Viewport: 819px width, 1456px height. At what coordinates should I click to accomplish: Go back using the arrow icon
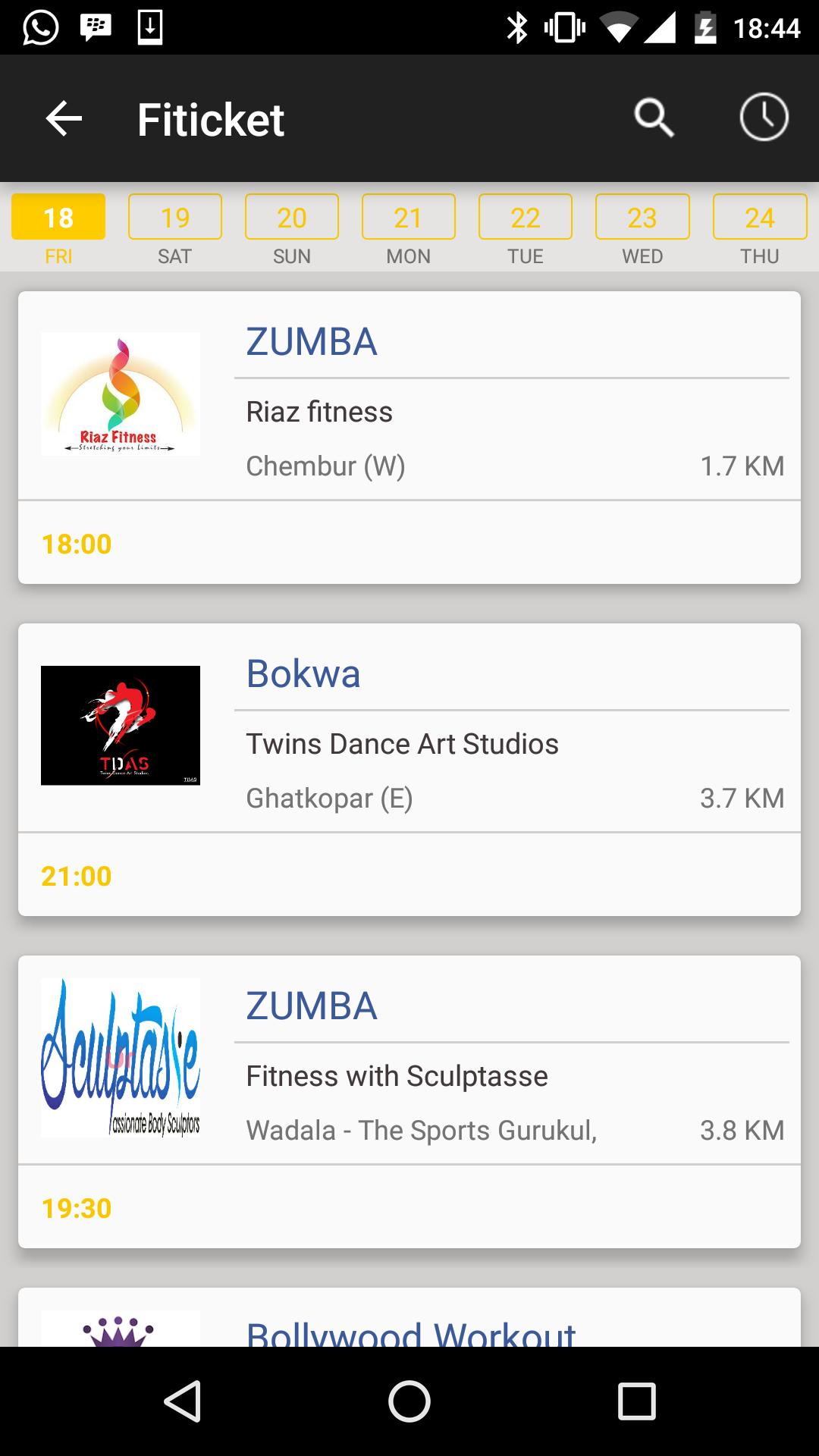(61, 118)
